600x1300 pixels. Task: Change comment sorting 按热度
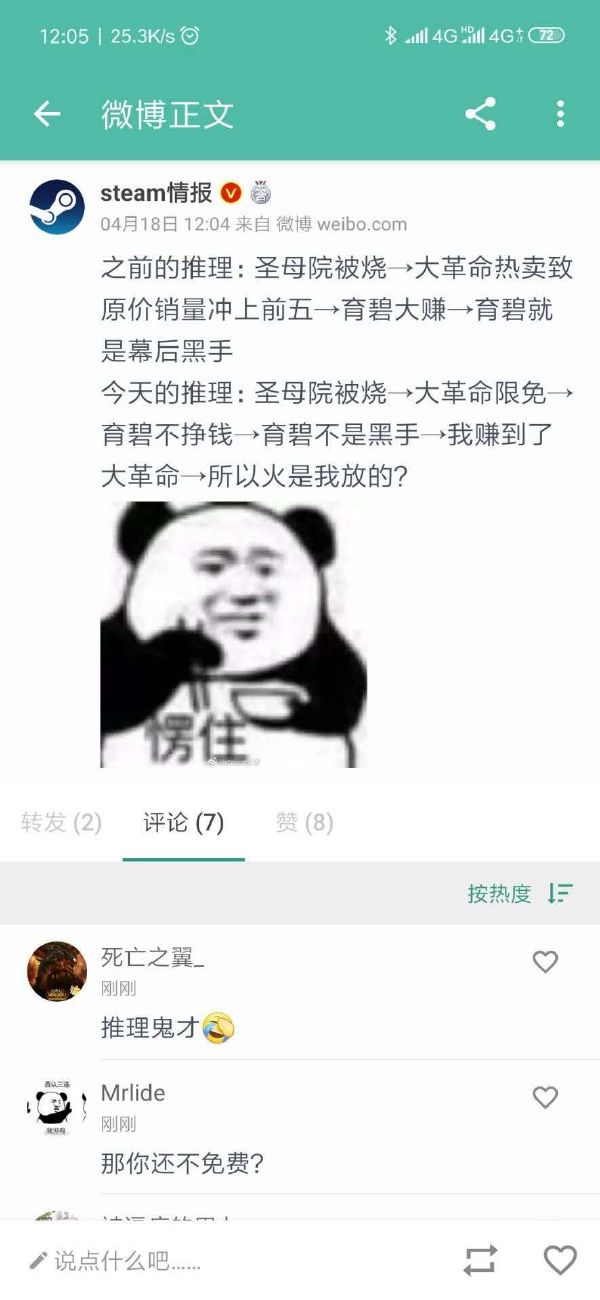tap(519, 894)
